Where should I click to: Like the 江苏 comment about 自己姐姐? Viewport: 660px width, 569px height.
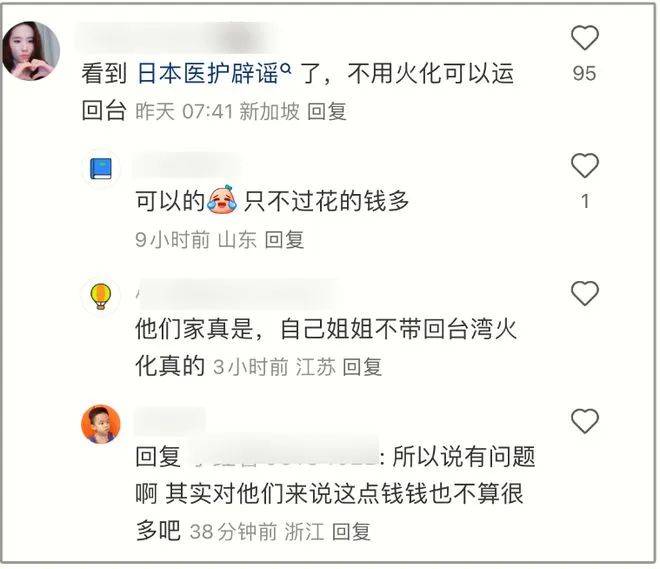click(584, 293)
